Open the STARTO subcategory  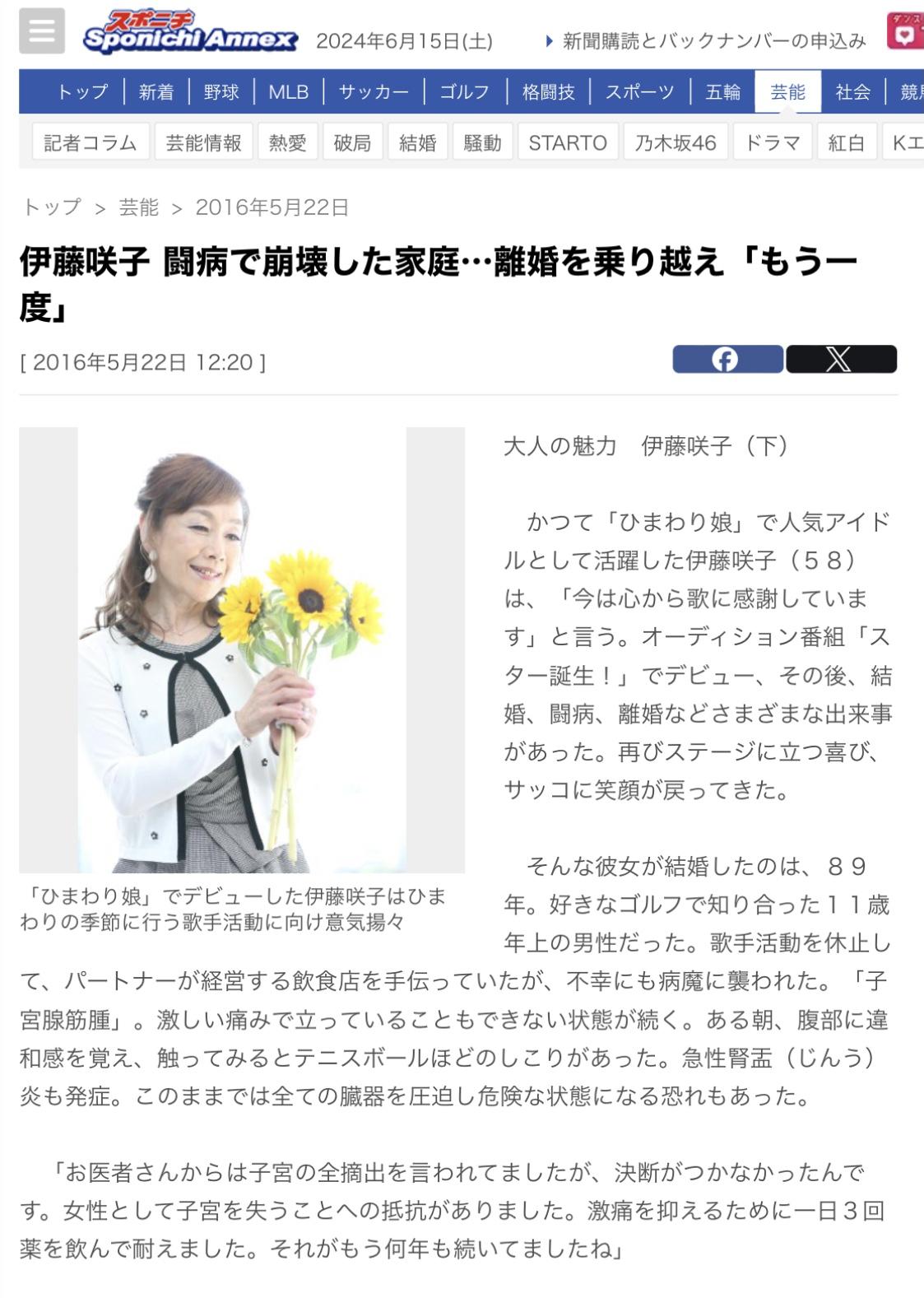tap(568, 143)
